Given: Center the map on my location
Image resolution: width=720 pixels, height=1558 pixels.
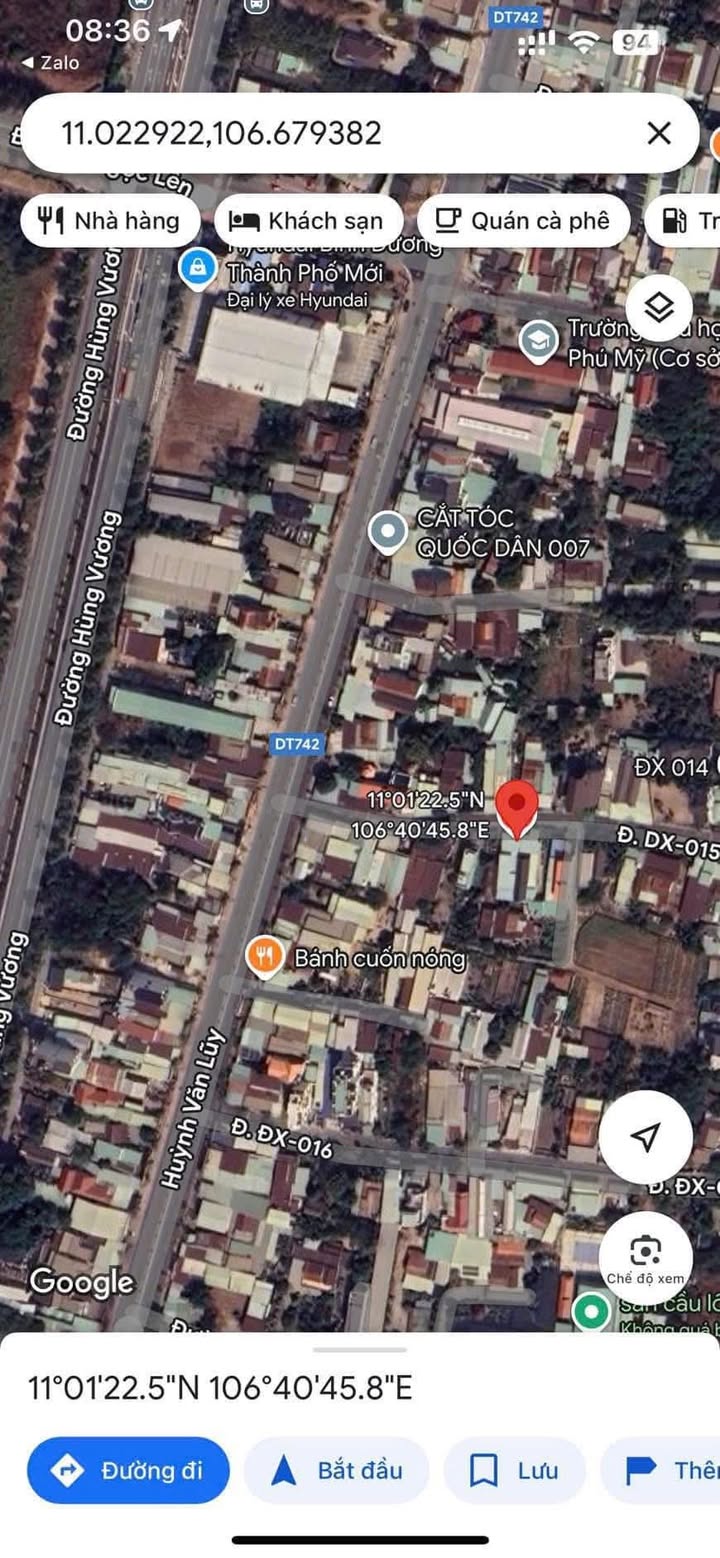Looking at the screenshot, I should [646, 1136].
